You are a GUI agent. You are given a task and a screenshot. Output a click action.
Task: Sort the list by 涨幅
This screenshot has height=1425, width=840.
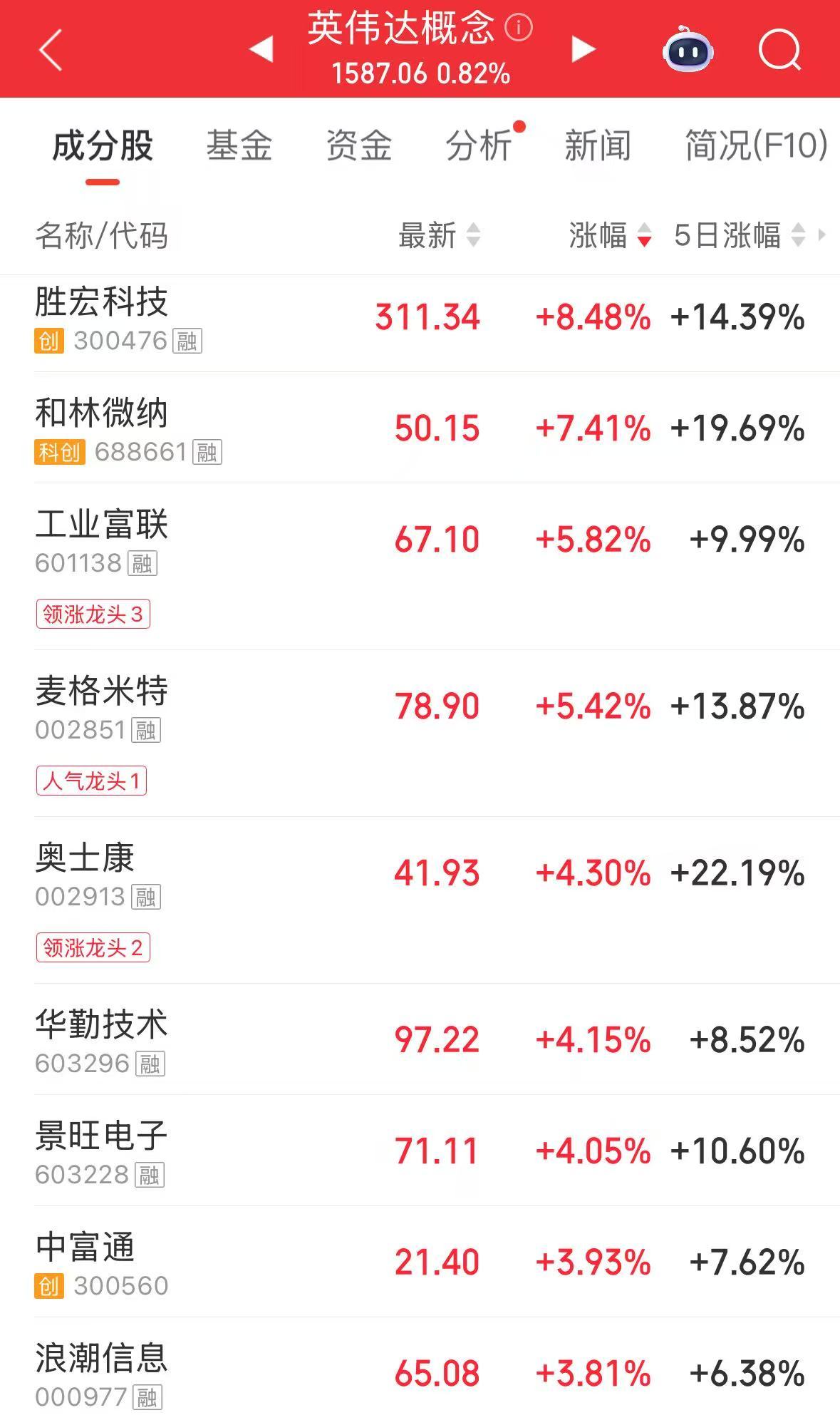[x=610, y=235]
